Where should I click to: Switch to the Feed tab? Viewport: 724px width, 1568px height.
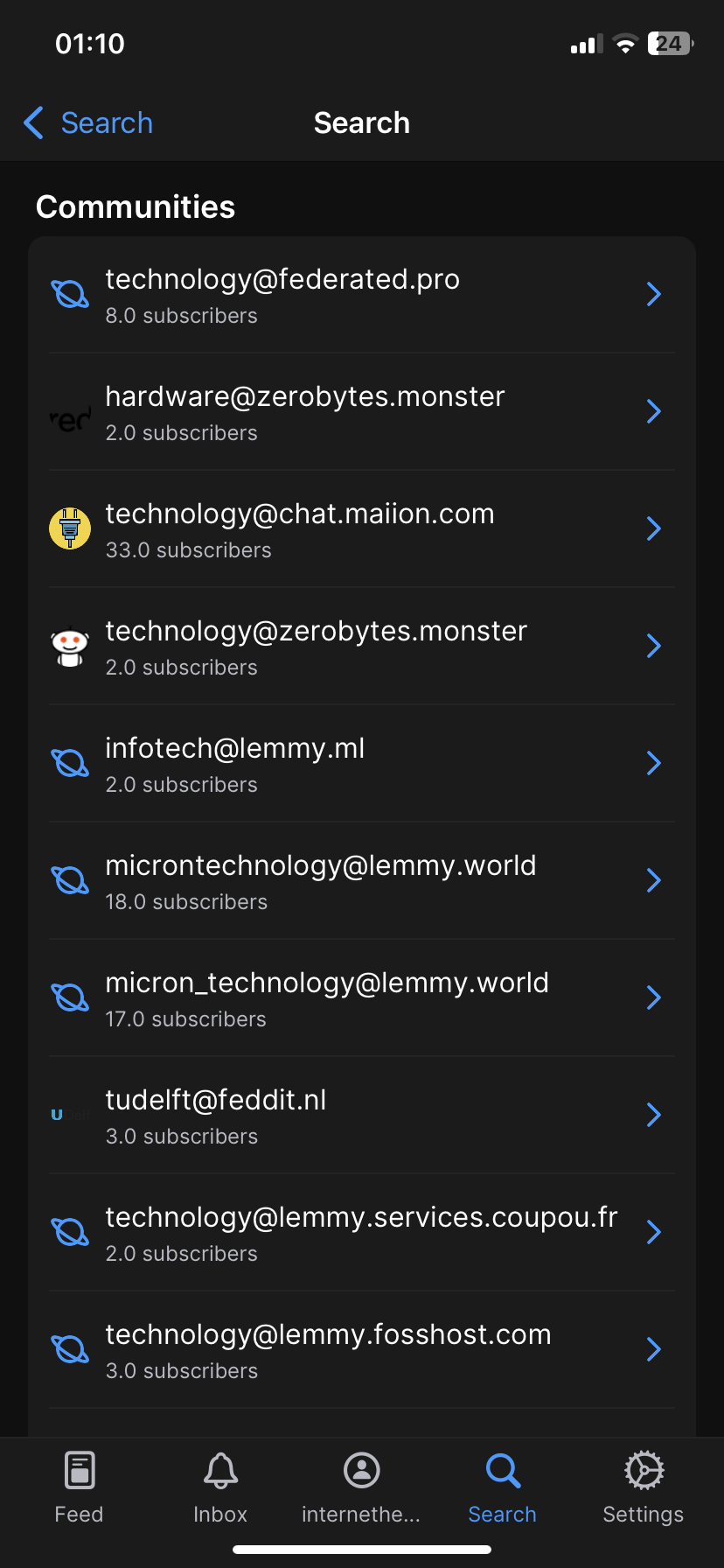pyautogui.click(x=80, y=1487)
